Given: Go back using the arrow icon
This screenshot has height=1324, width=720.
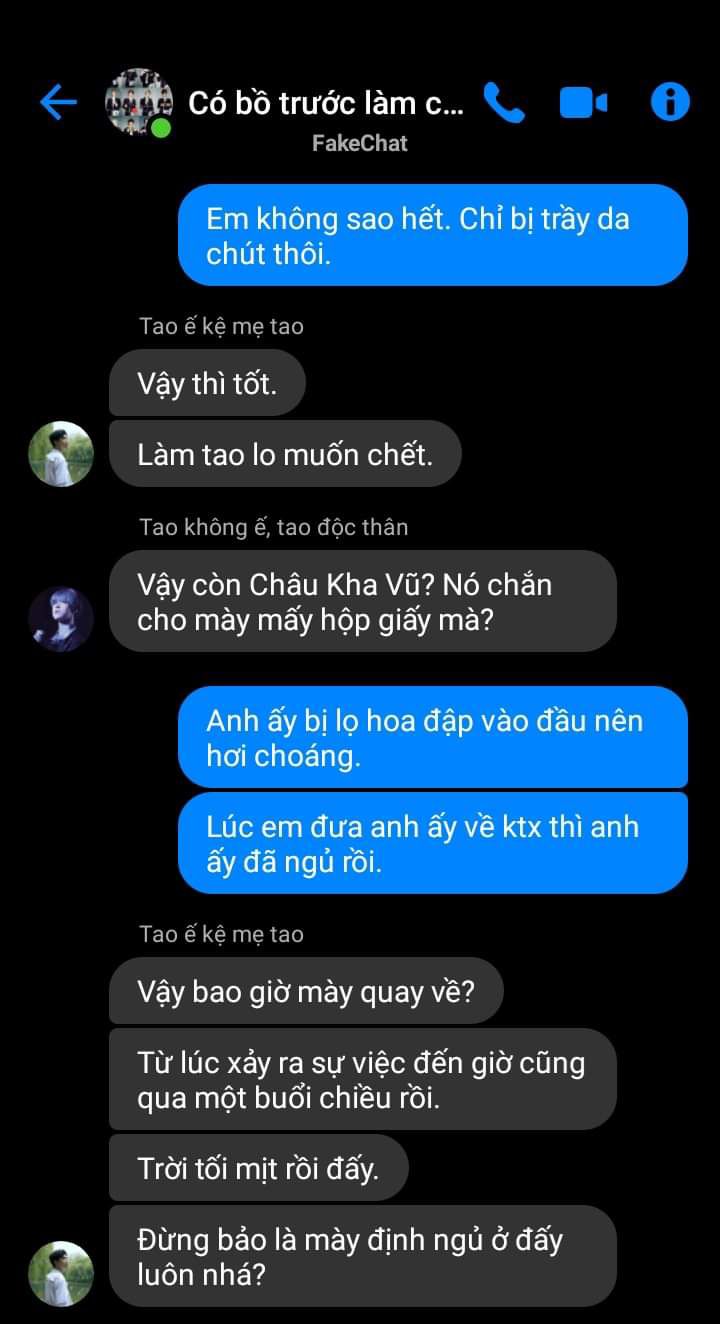Looking at the screenshot, I should pos(58,102).
